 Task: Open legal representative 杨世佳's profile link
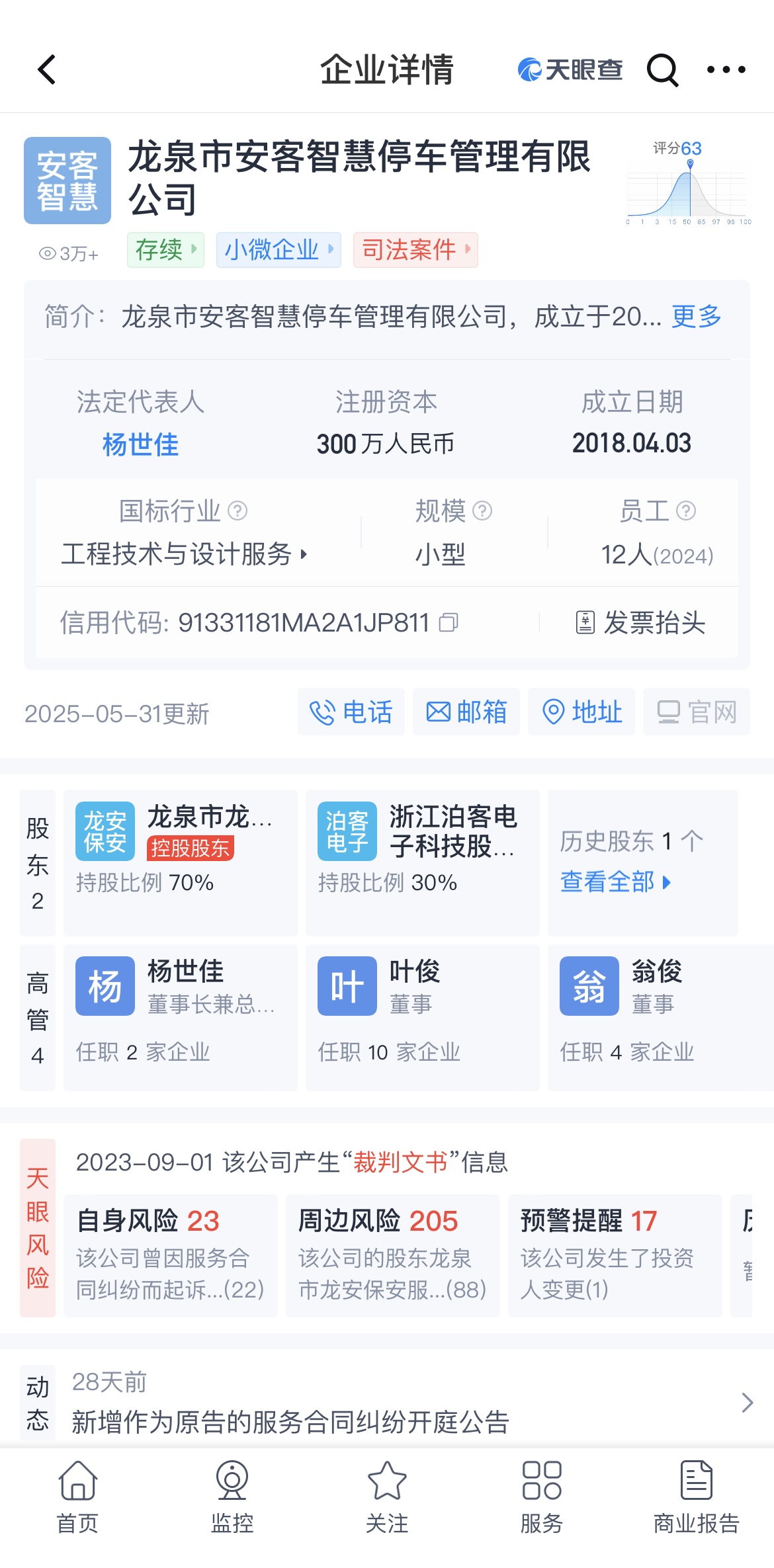point(140,444)
